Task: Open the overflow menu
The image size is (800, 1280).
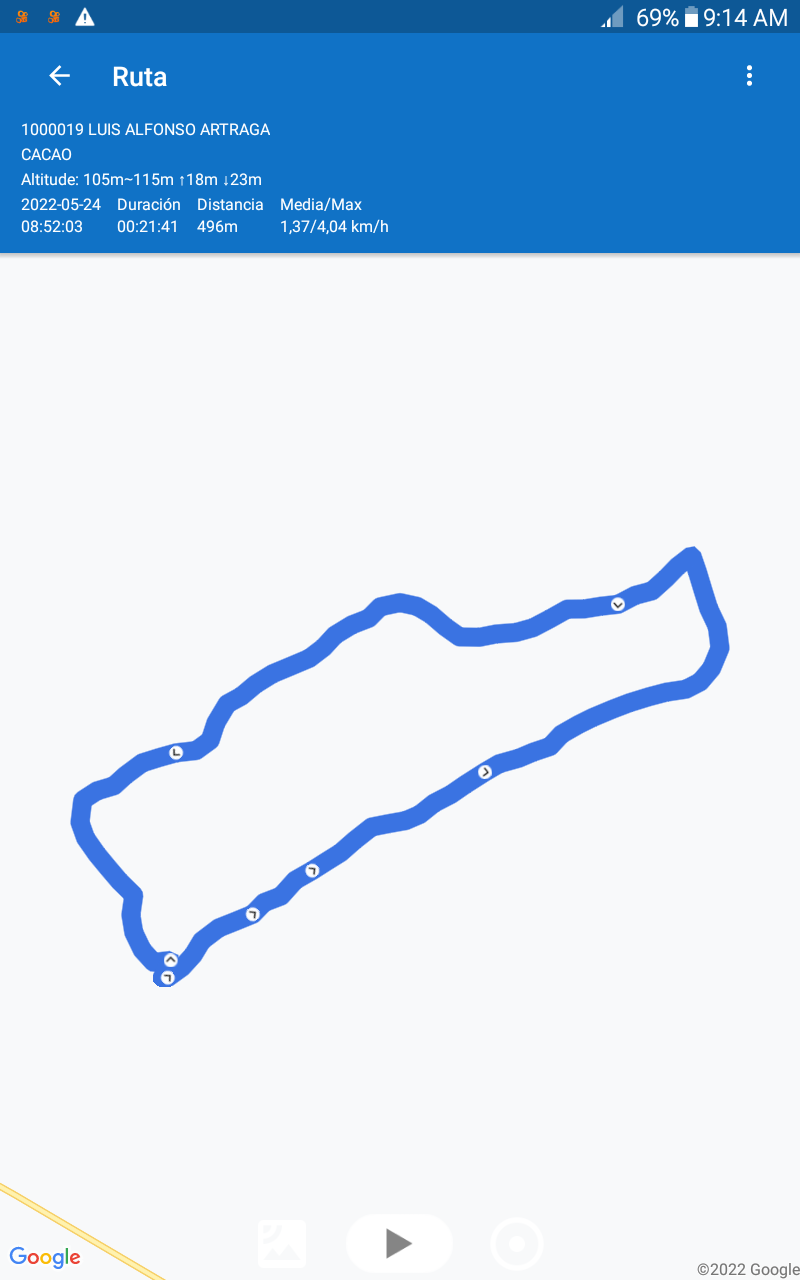Action: point(749,76)
